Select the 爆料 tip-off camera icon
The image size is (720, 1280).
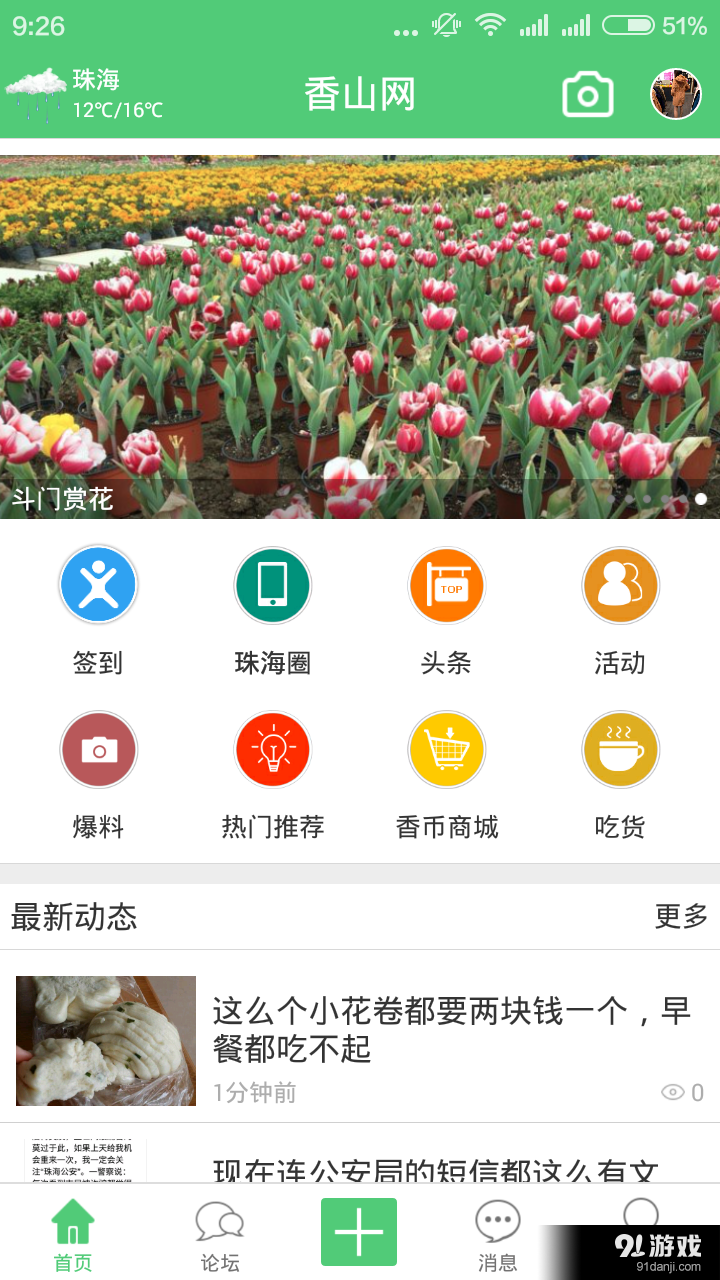coord(98,749)
